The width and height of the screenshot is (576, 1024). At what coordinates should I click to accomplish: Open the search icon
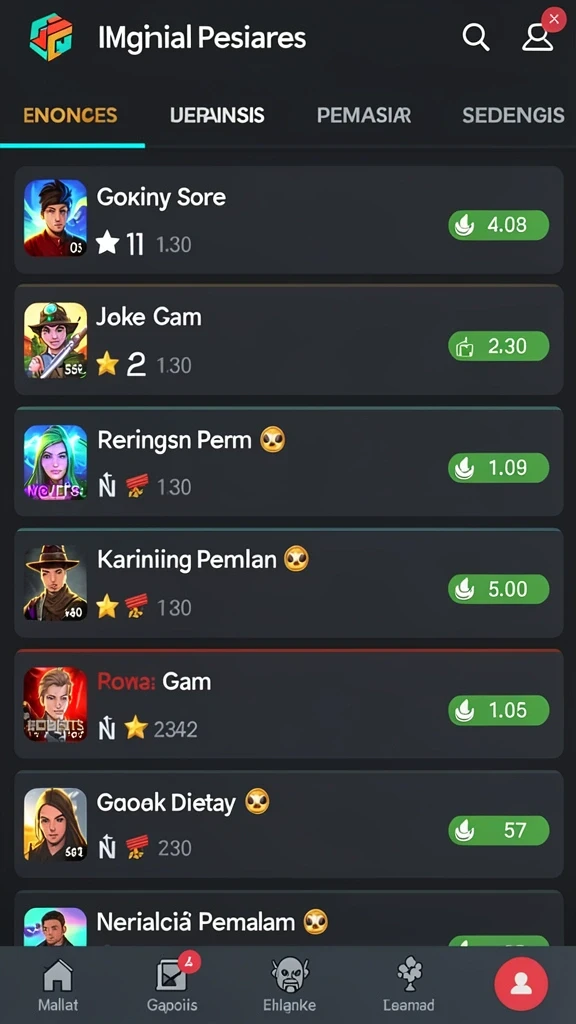click(x=476, y=37)
